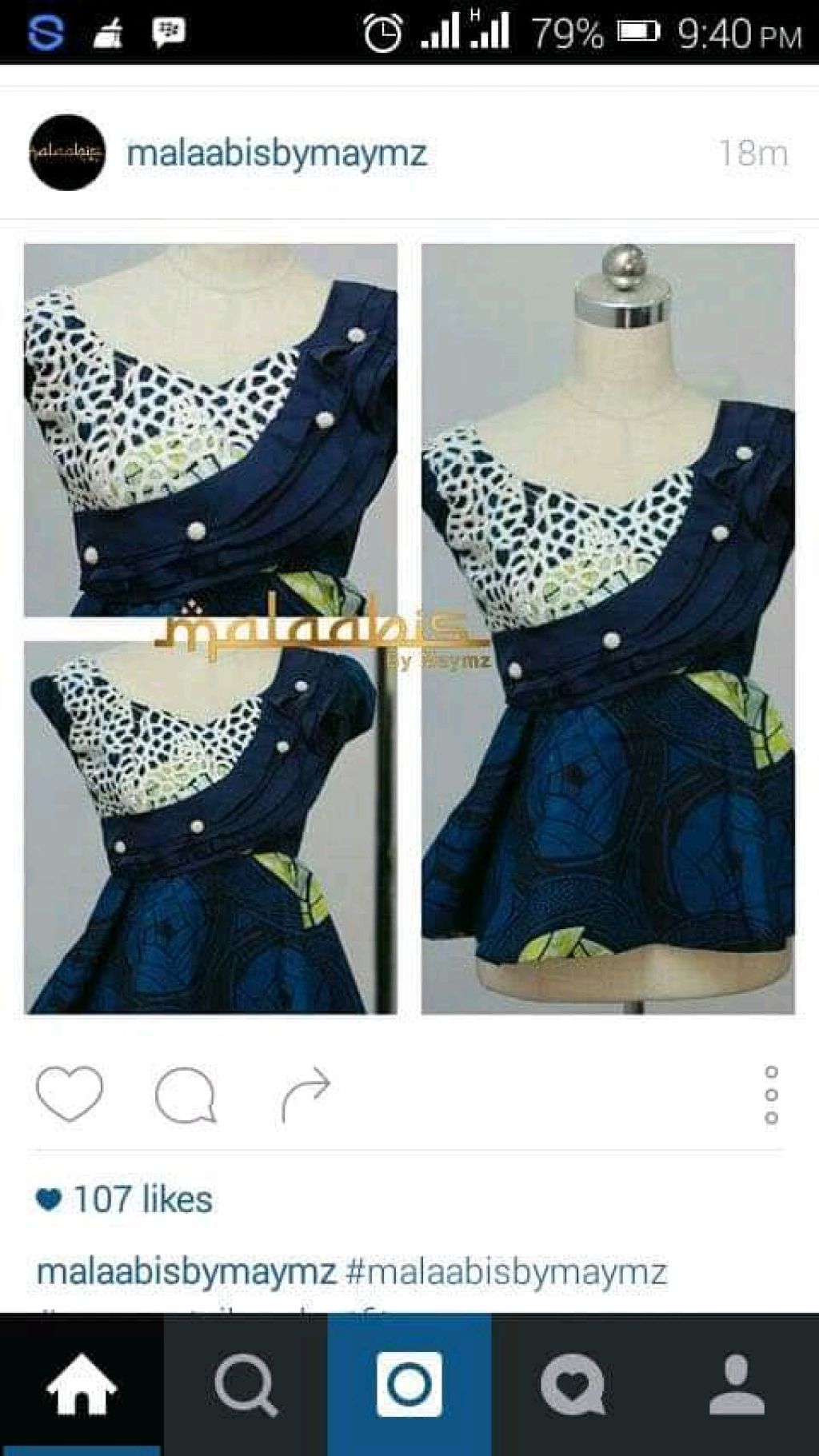
Task: Open the #malaabisbymaymz hashtag
Action: (505, 1272)
